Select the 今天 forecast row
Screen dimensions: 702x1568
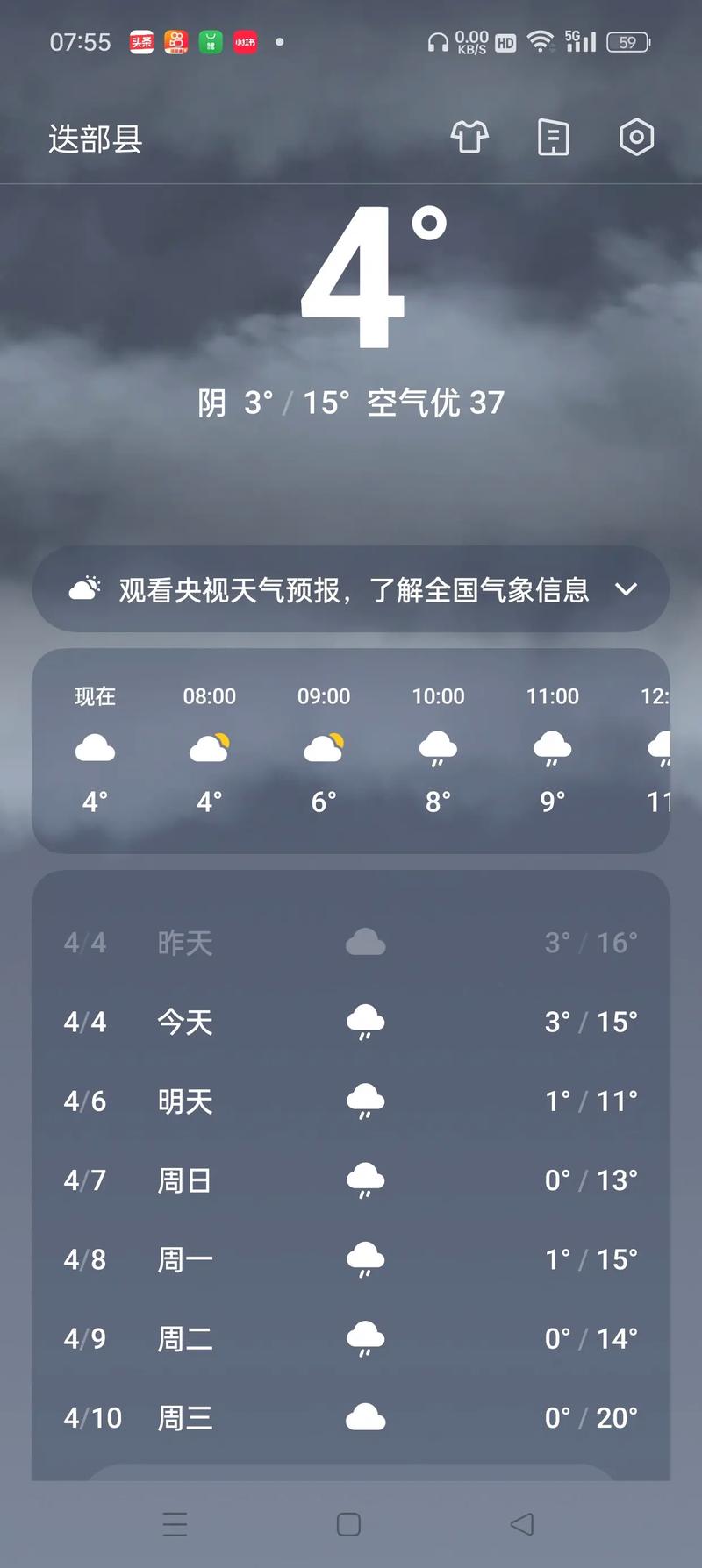(351, 1021)
